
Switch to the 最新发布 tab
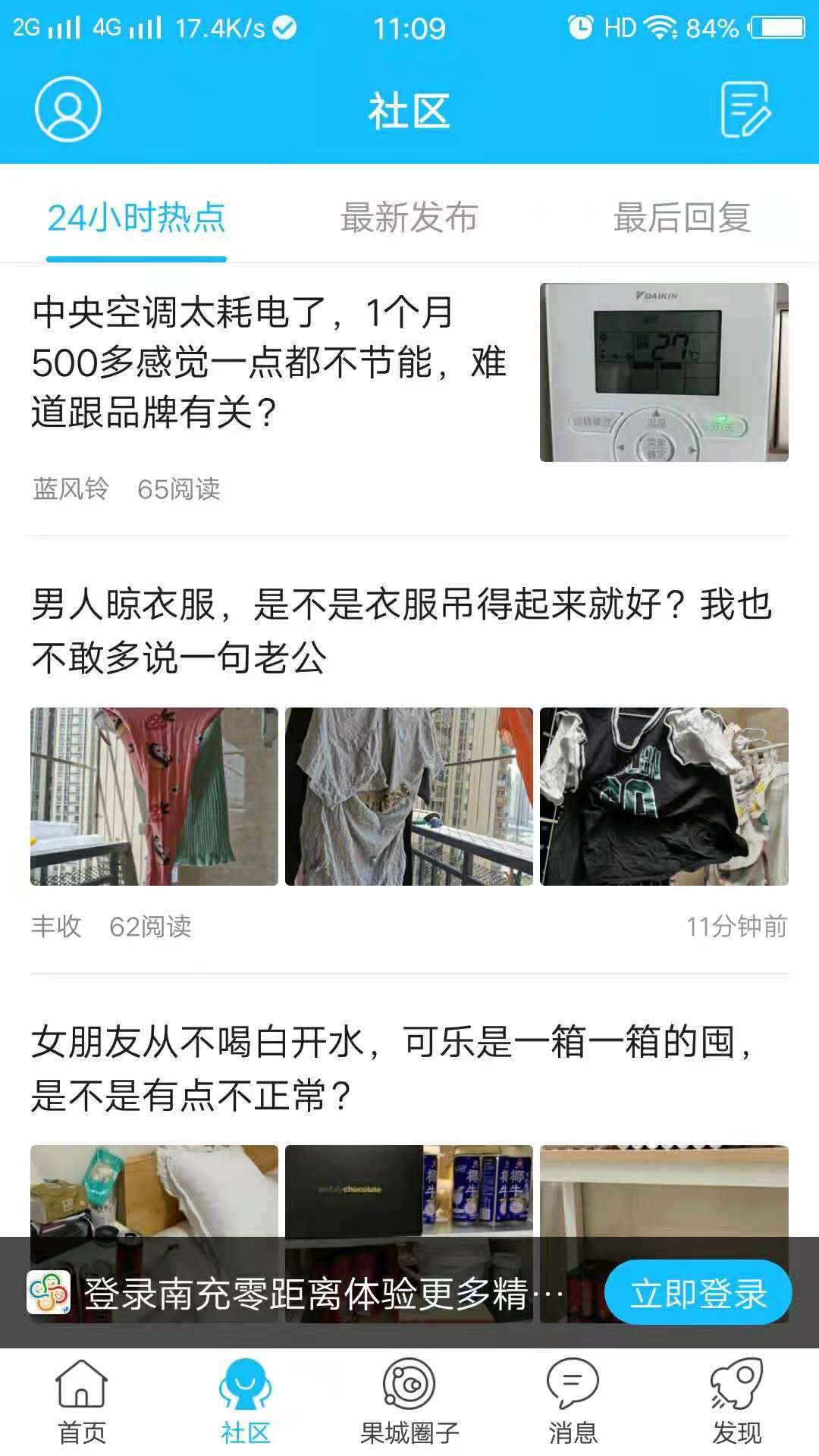[409, 218]
